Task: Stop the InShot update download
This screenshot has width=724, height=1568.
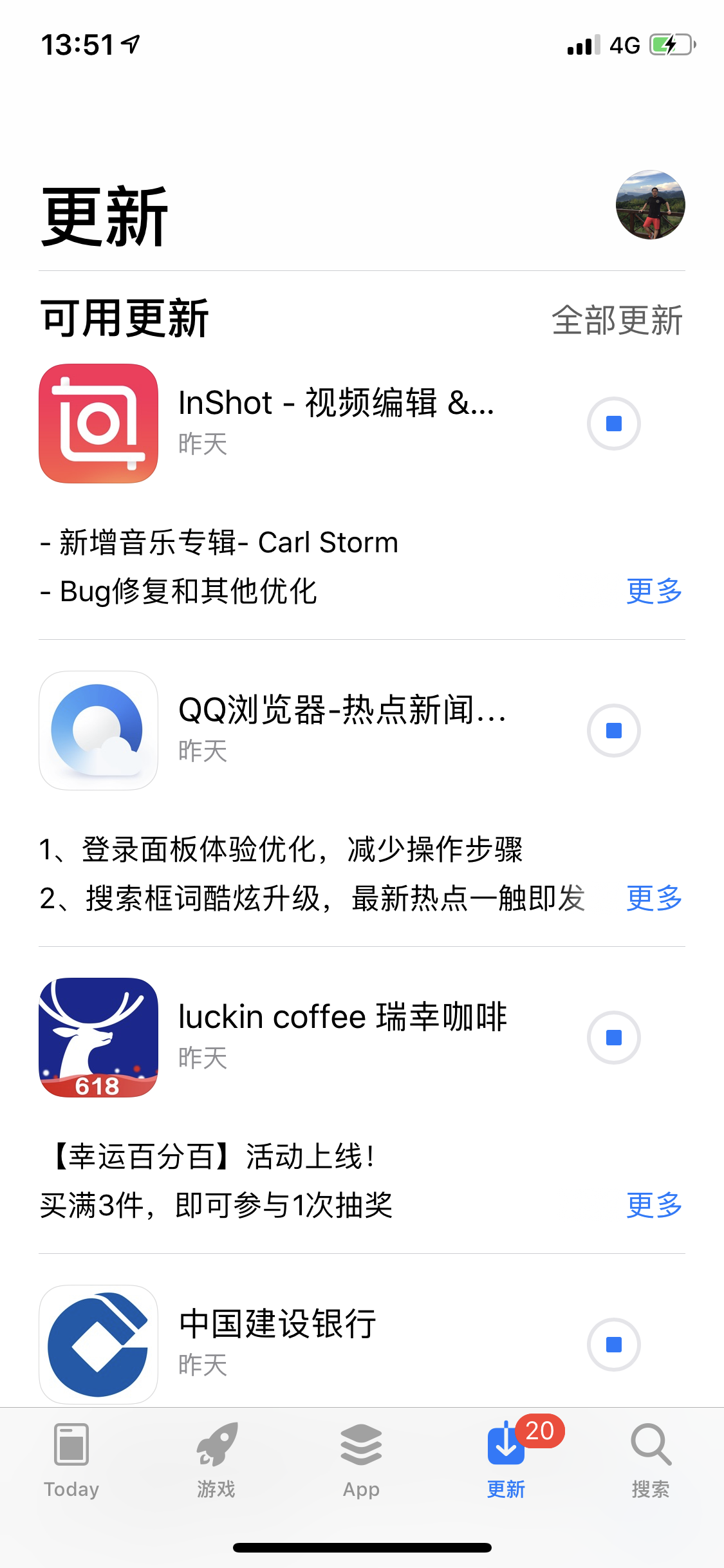Action: click(x=613, y=424)
